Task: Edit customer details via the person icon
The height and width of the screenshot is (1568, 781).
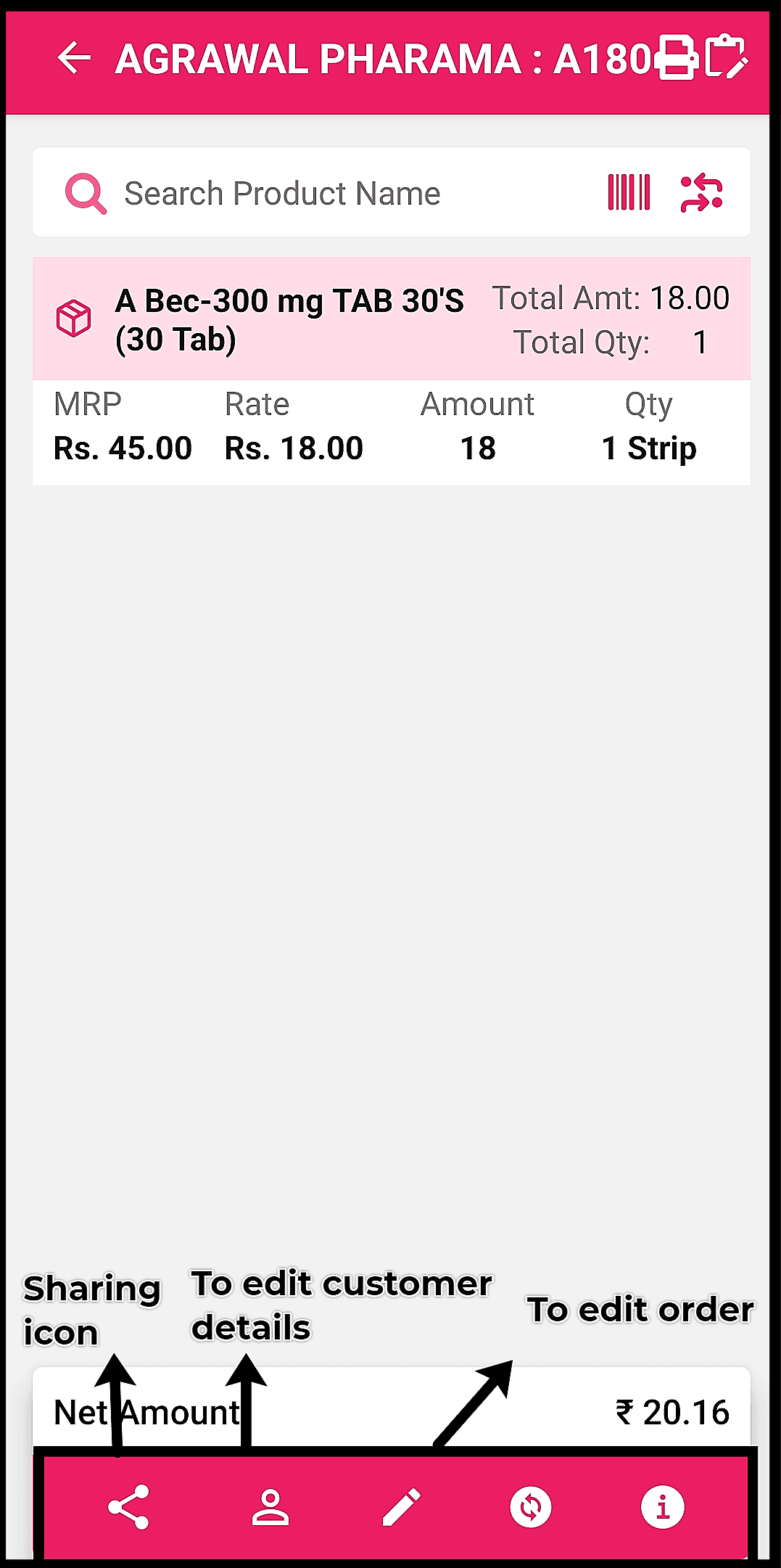Action: (x=270, y=1507)
